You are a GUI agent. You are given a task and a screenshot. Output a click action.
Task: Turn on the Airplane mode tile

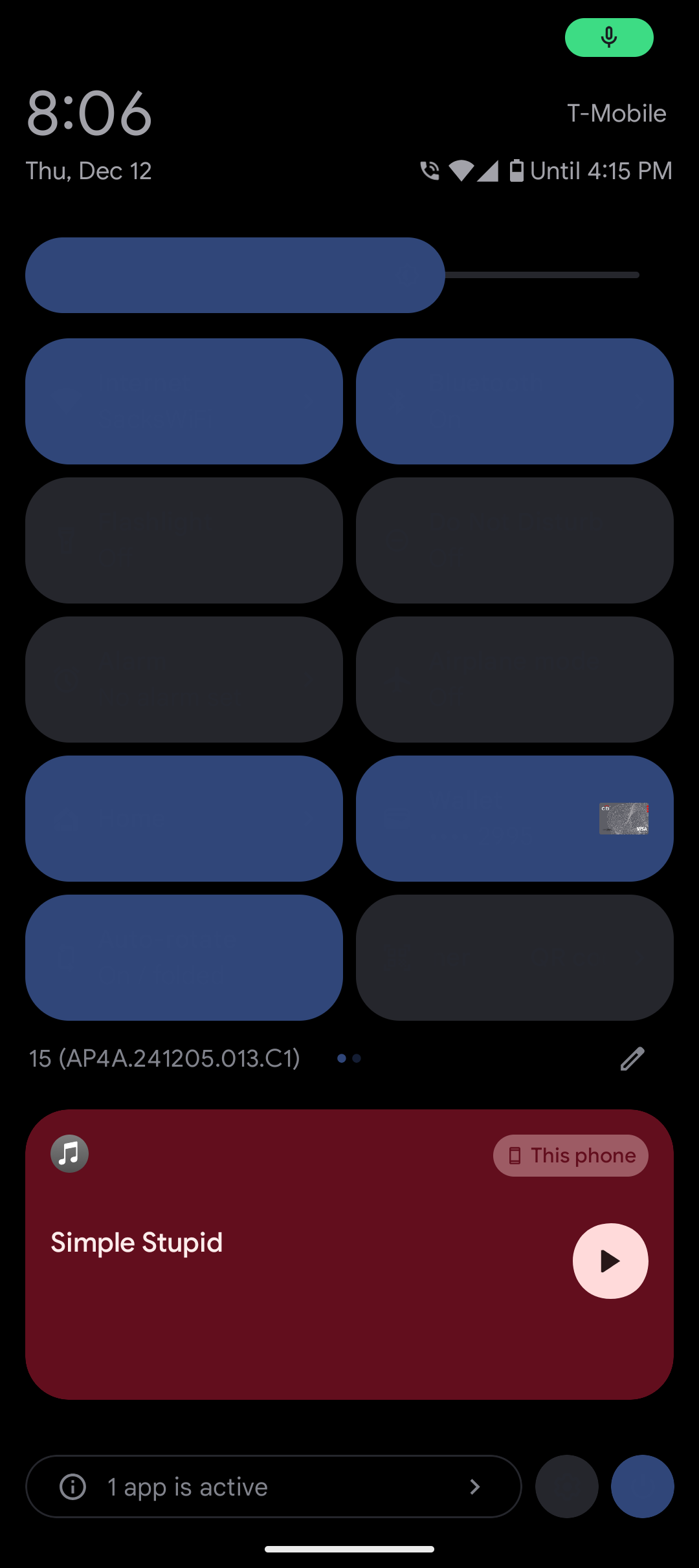point(515,679)
